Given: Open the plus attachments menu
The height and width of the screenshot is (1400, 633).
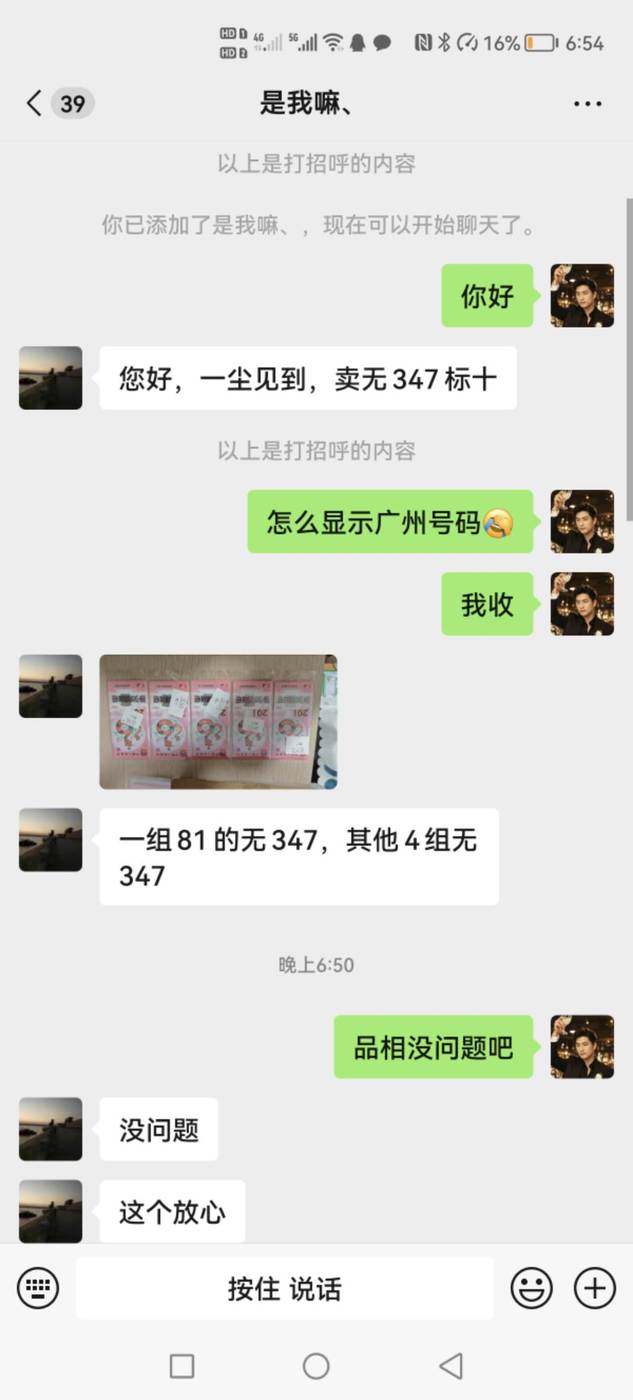Looking at the screenshot, I should coord(594,1288).
